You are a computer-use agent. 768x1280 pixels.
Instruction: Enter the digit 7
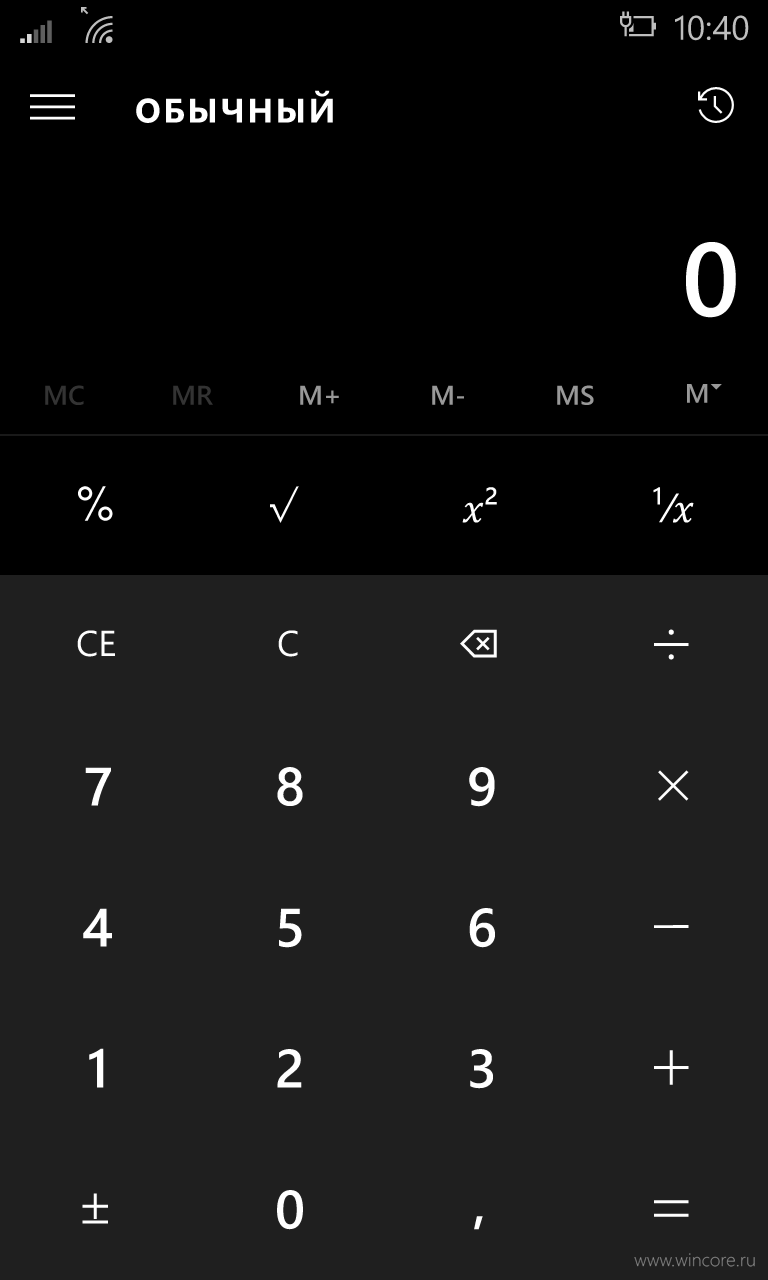tap(96, 787)
